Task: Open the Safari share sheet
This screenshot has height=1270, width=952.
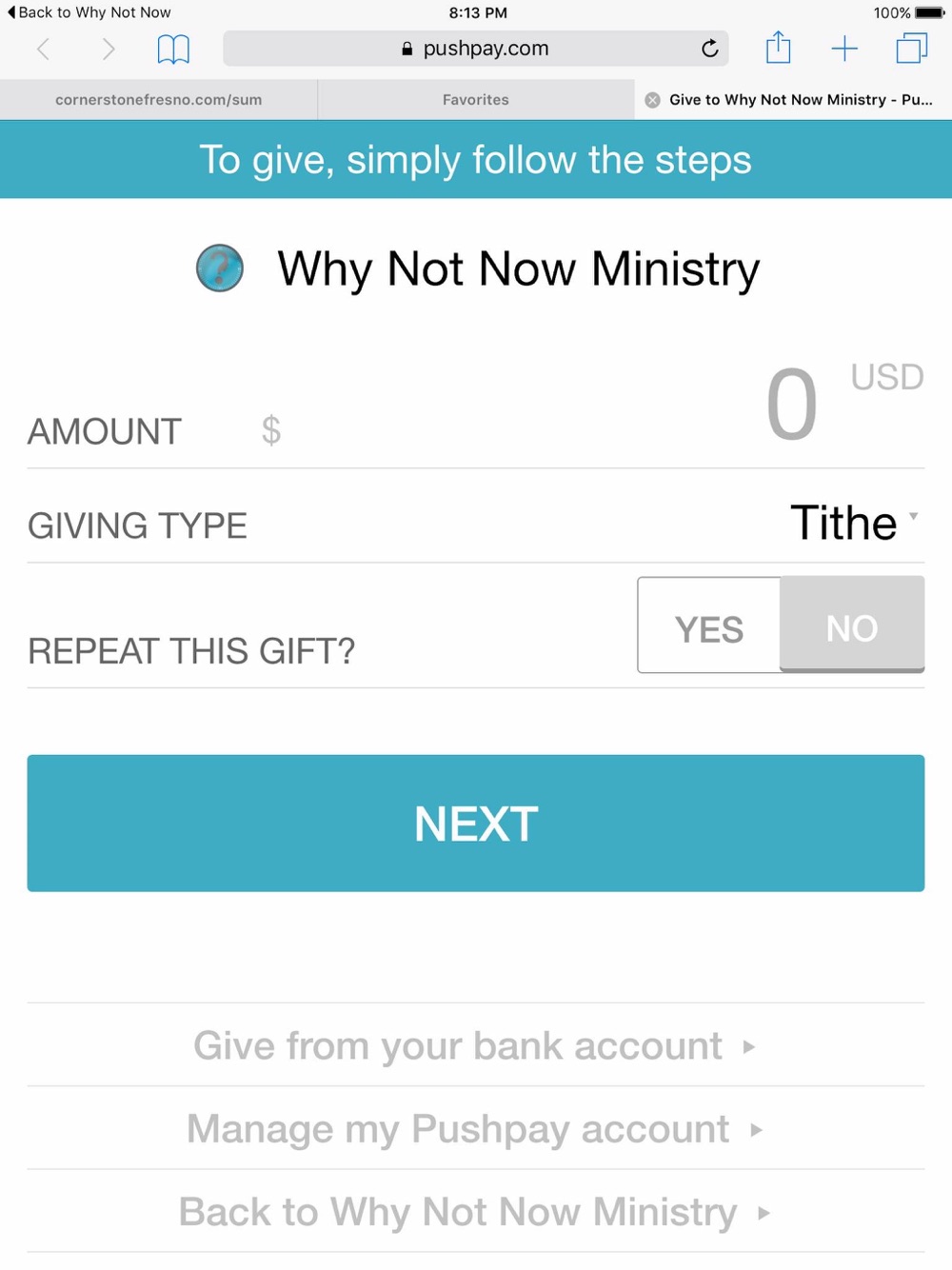Action: point(779,48)
